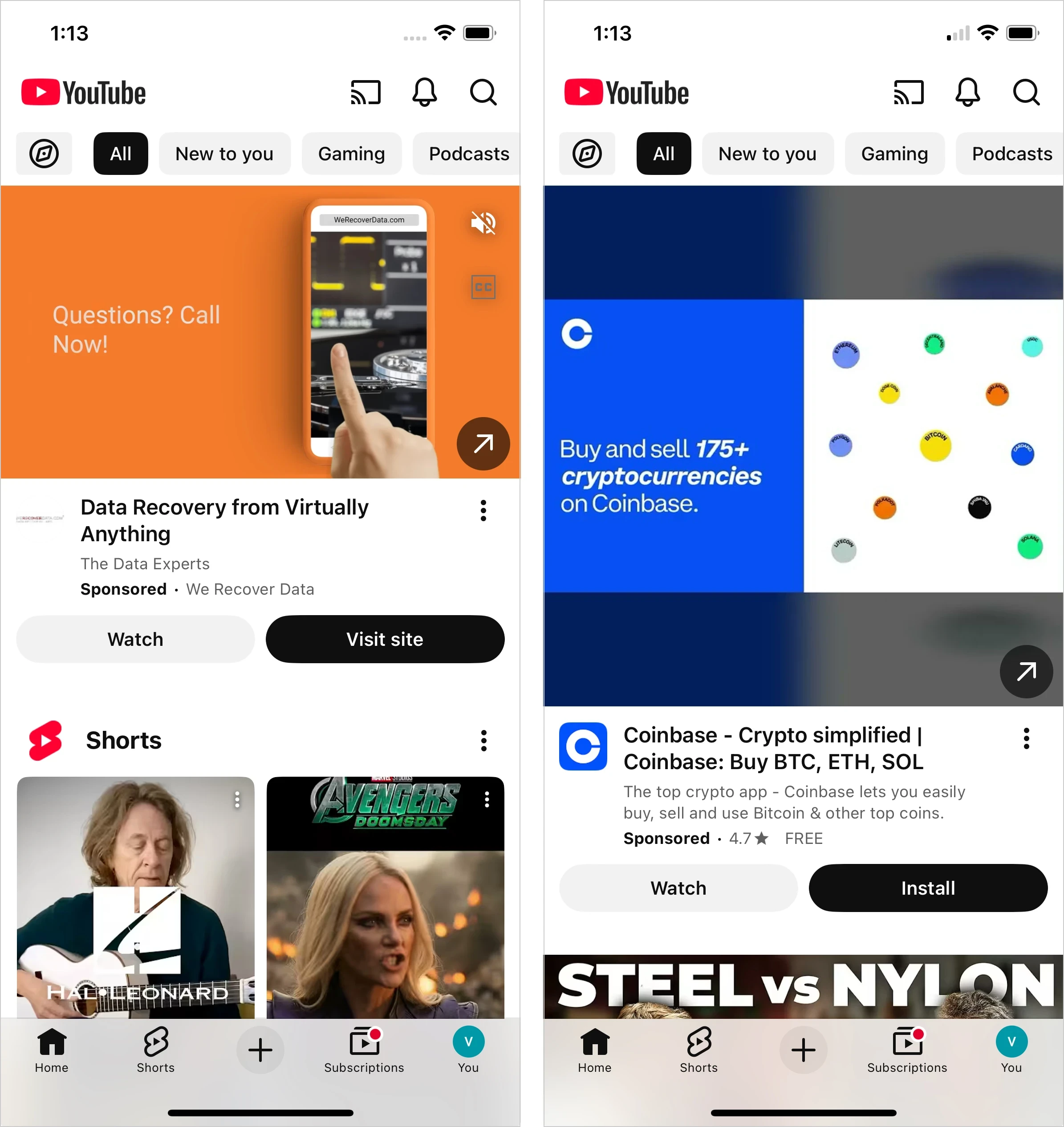Open the Coinbase channel logo beside the ad title
The height and width of the screenshot is (1127, 1064).
[582, 746]
